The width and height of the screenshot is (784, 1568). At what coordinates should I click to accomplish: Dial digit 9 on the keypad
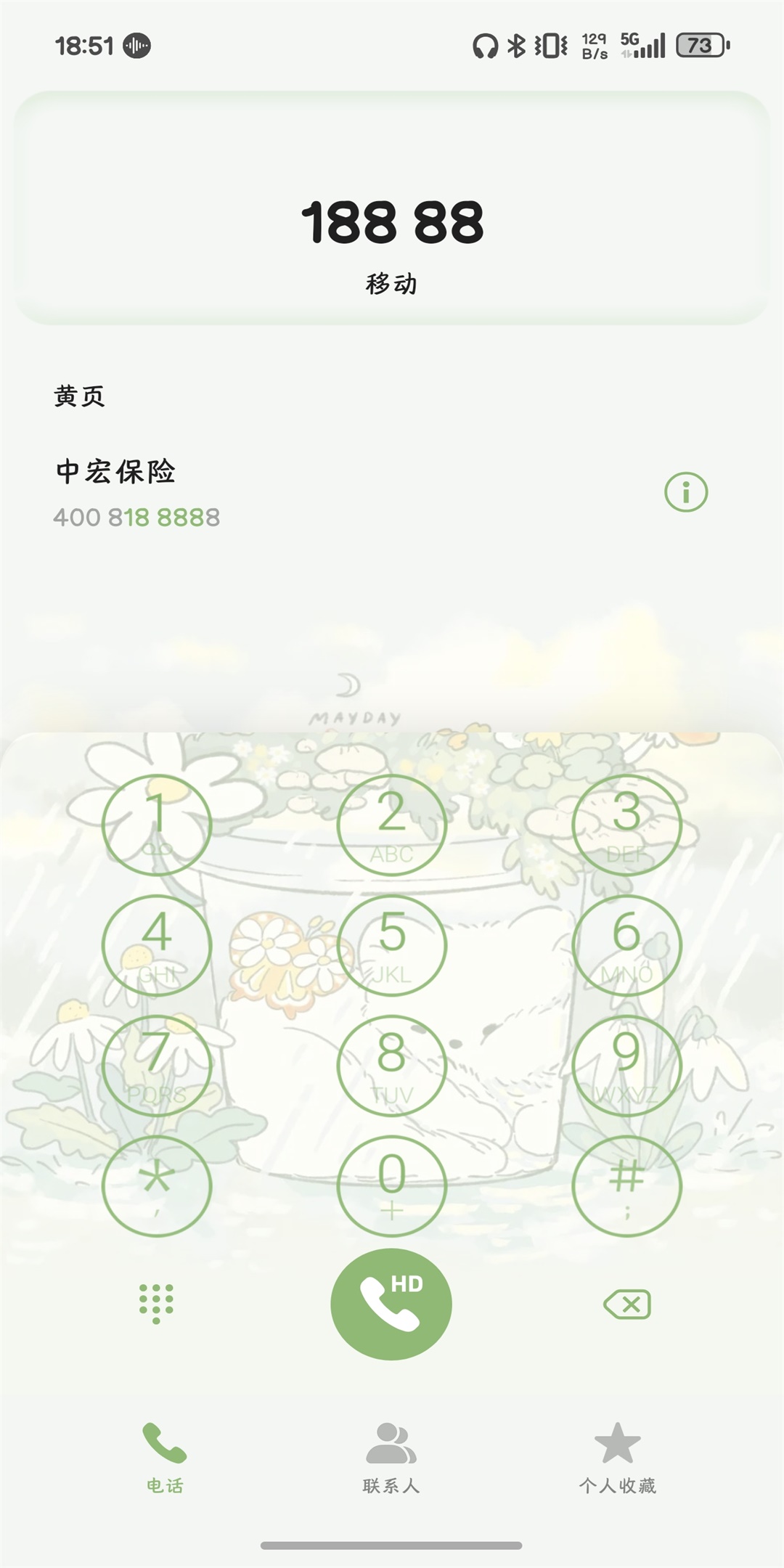626,1066
